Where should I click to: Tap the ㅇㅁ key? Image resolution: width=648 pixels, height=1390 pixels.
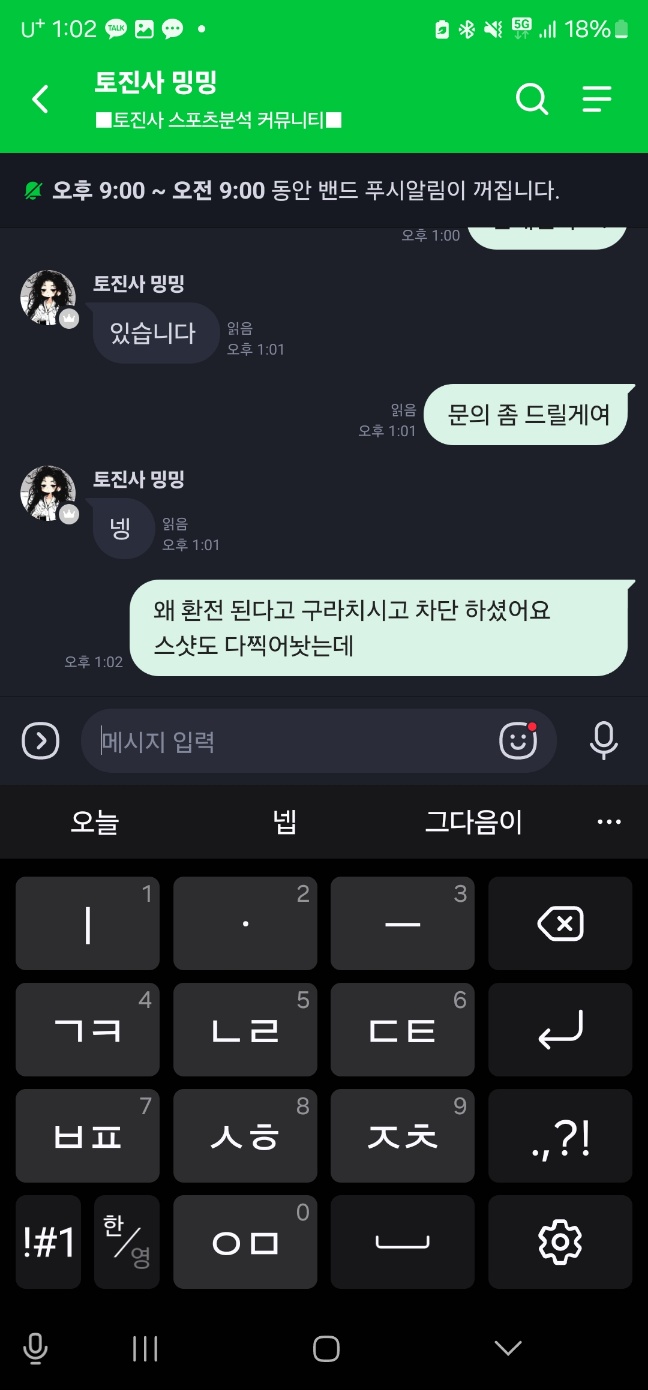[245, 1242]
